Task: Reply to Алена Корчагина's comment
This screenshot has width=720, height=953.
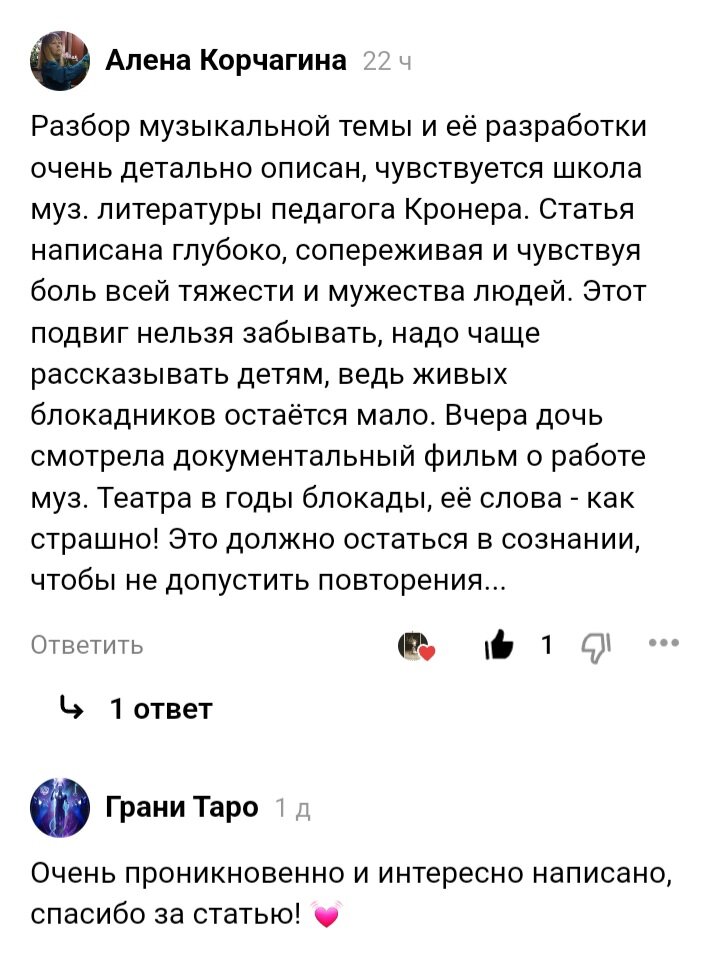Action: tap(87, 645)
